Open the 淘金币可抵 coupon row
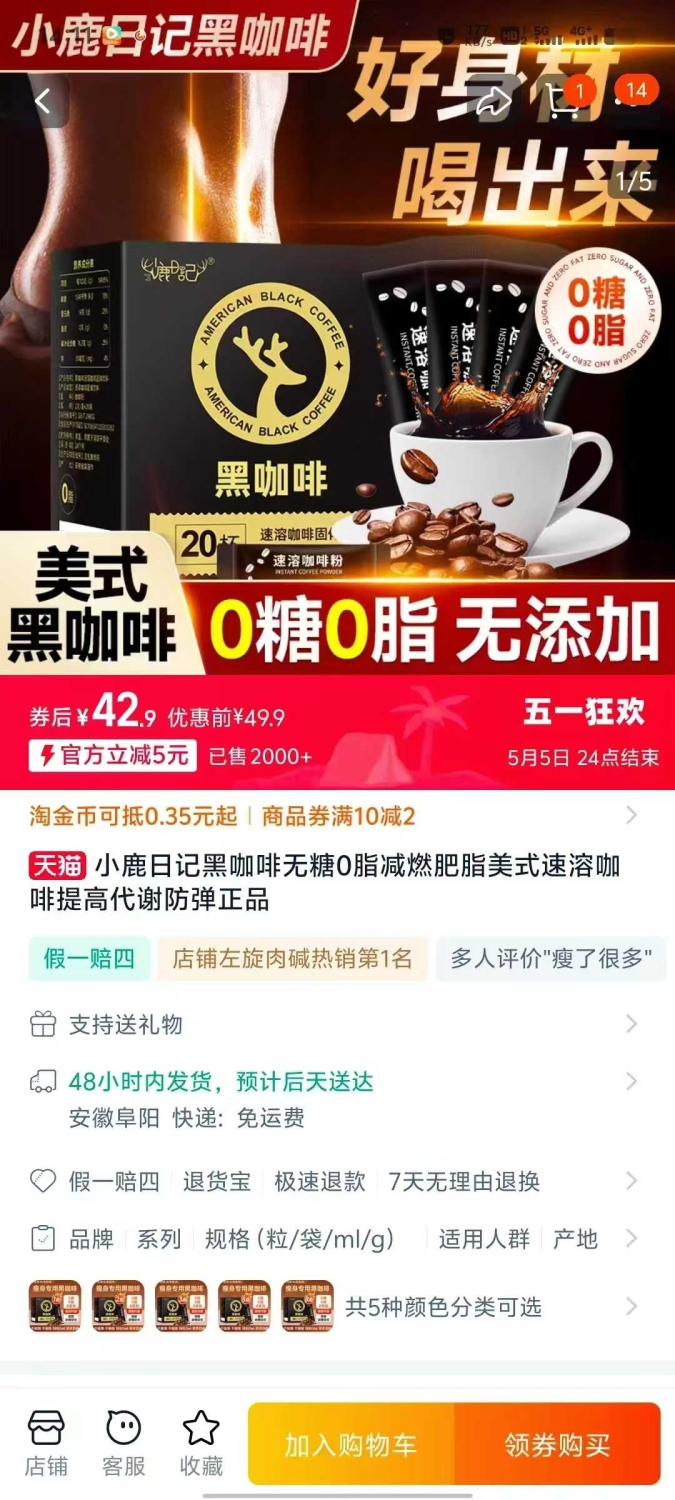 coord(337,816)
